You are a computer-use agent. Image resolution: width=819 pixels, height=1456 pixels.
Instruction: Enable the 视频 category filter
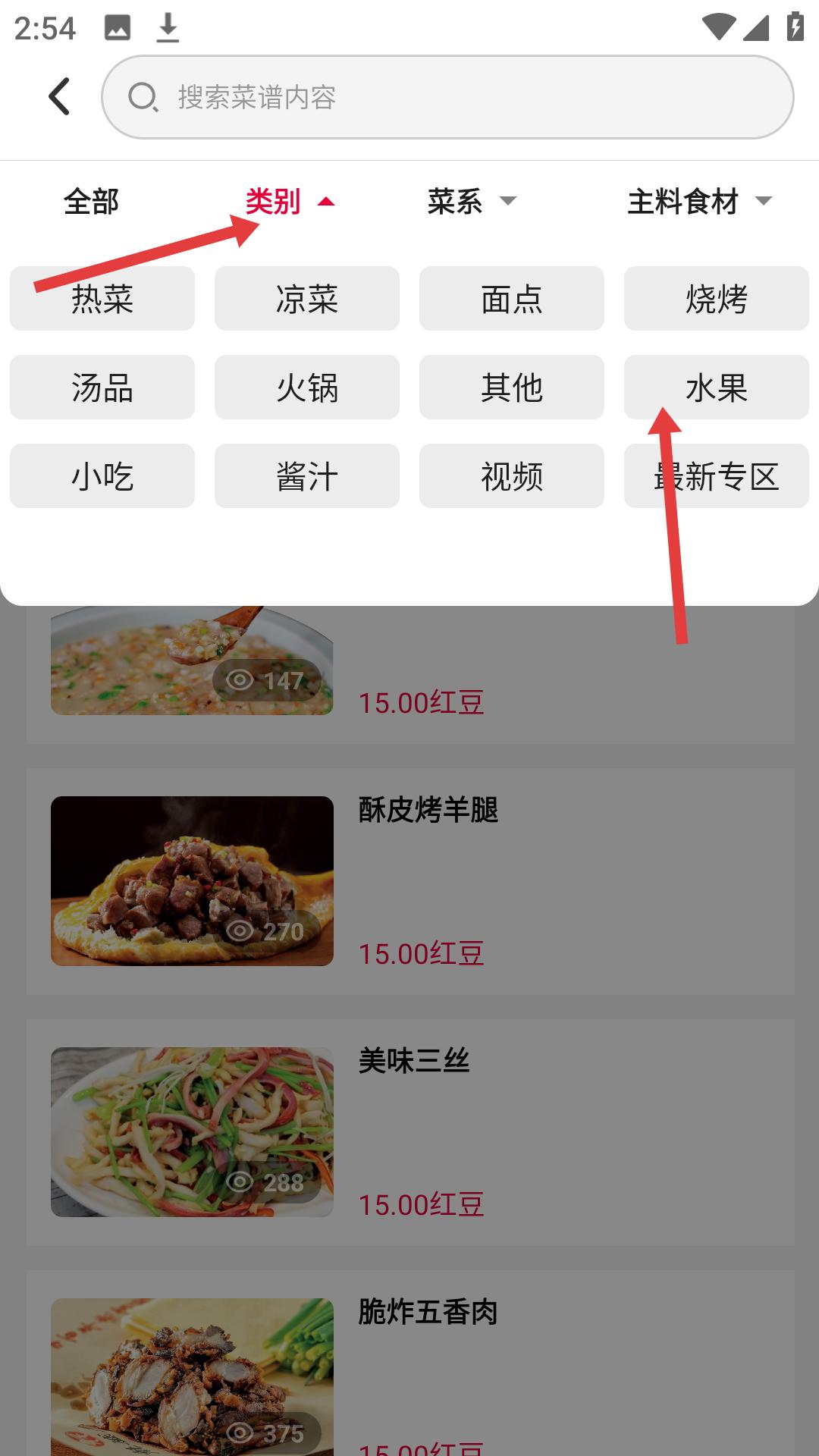512,476
